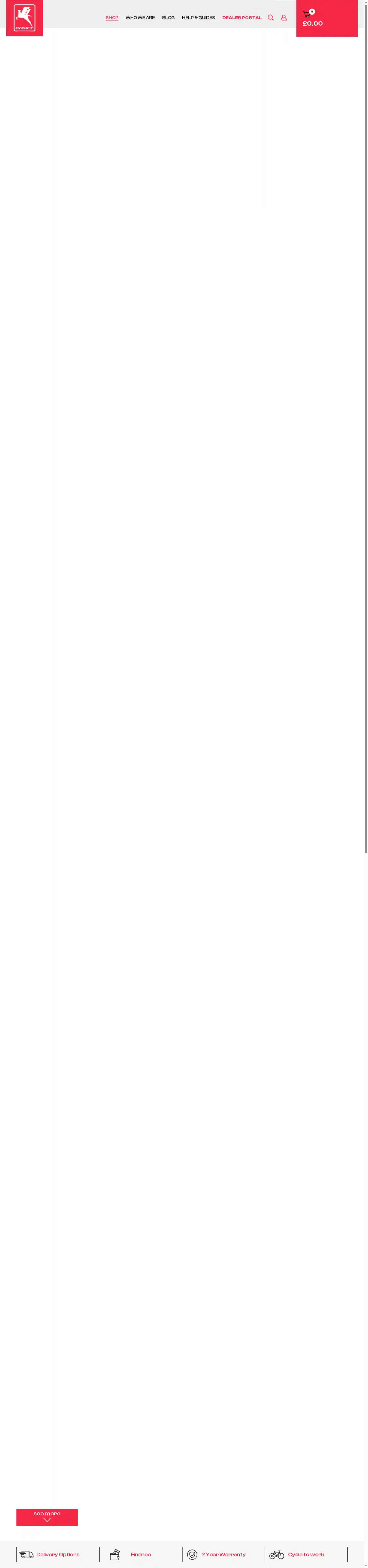Open the user account icon
The width and height of the screenshot is (368, 1568).
pyautogui.click(x=283, y=18)
